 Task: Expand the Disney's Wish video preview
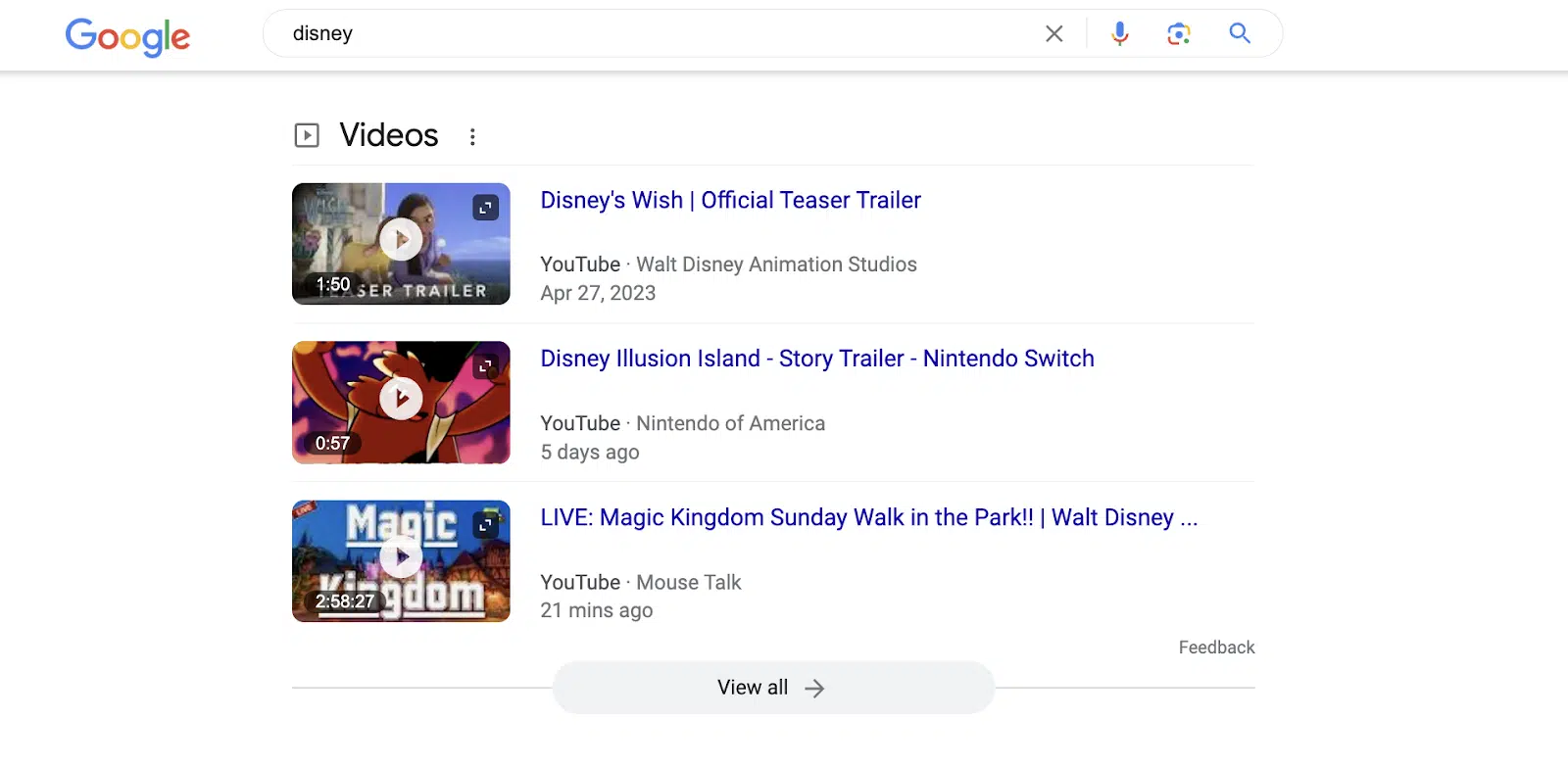coord(486,208)
